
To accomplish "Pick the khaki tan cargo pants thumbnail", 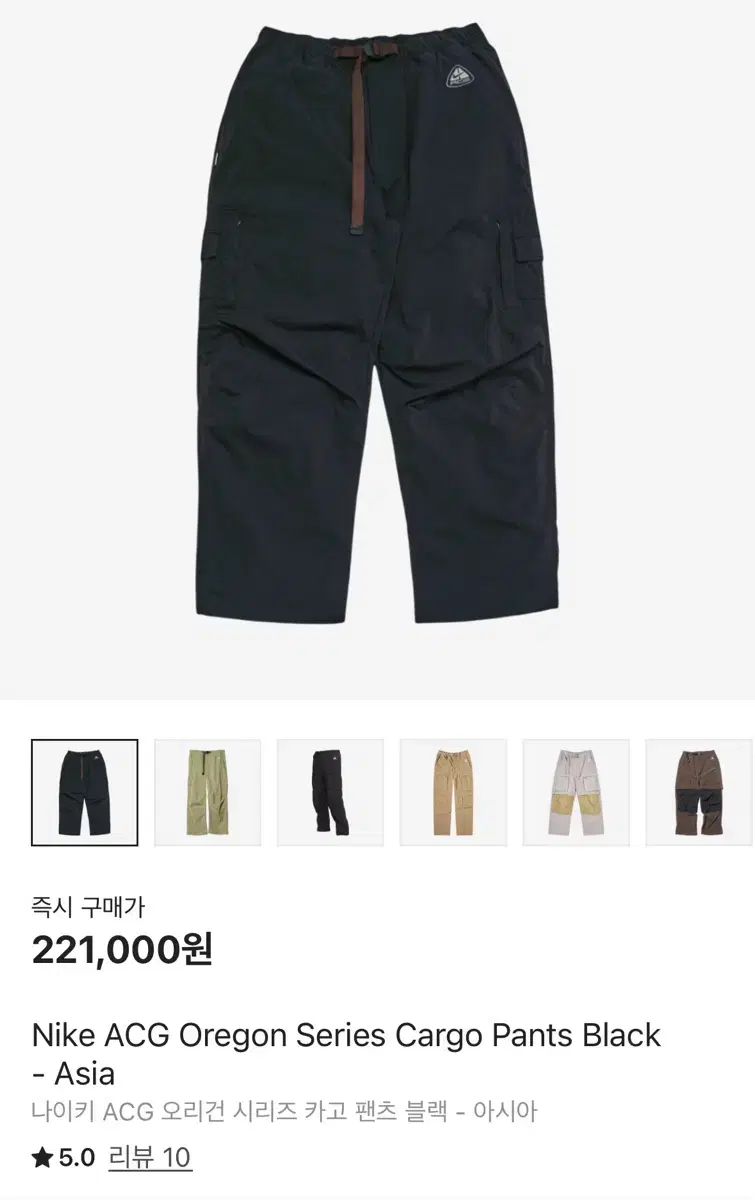I will [452, 792].
